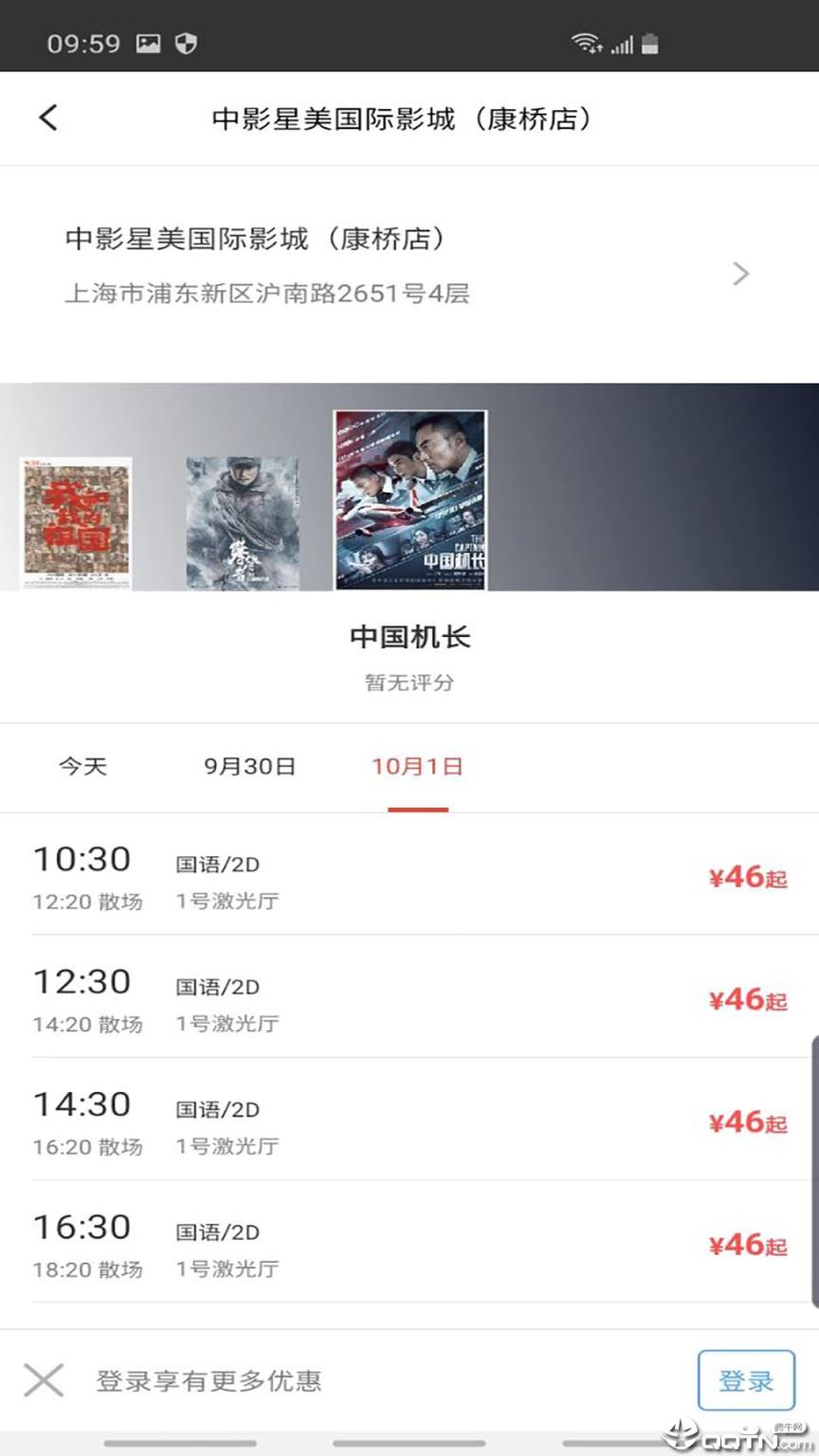
Task: Expand cinema details via right chevron
Action: 742,273
